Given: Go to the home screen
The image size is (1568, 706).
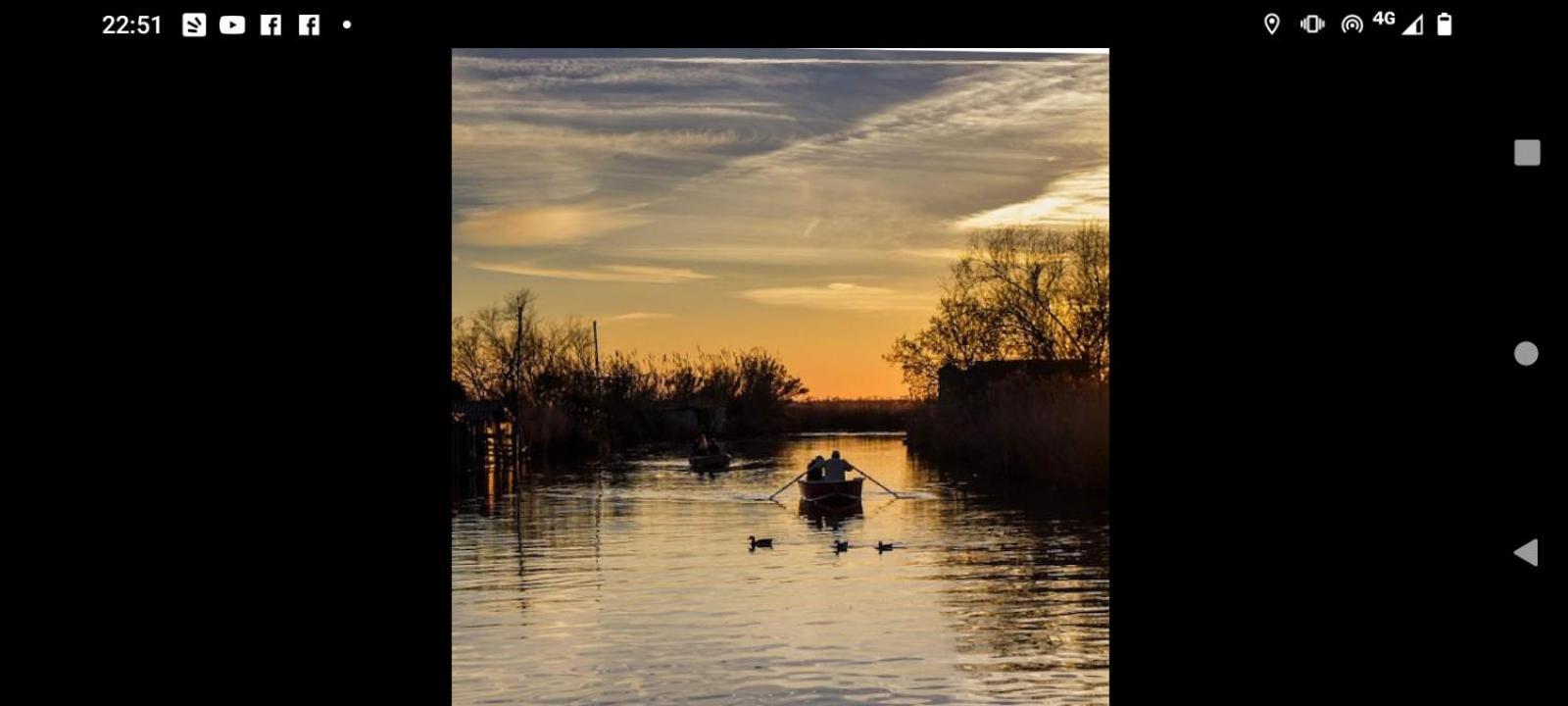Looking at the screenshot, I should click(x=1526, y=354).
